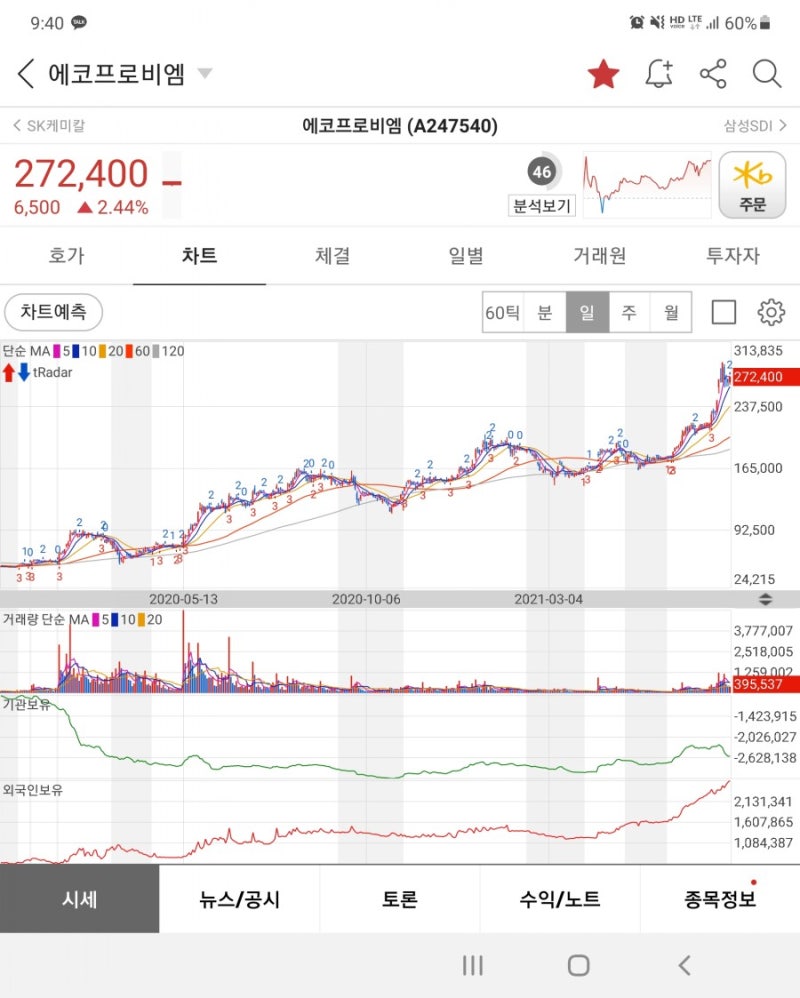Expand the volume panel with the double-chevron control
Screen dimensions: 800x998
click(x=763, y=598)
